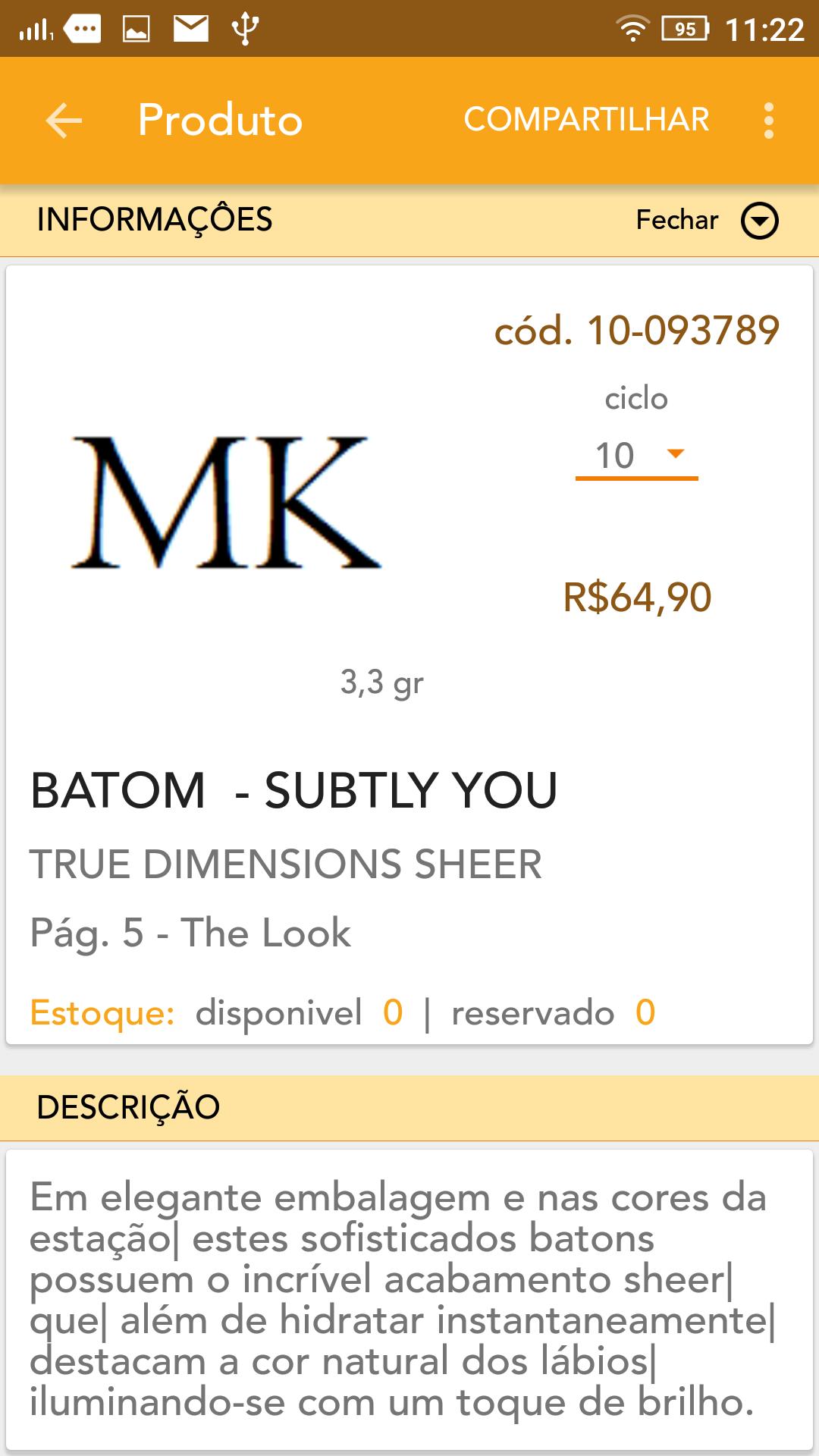Go back using the arrow icon

(x=64, y=121)
